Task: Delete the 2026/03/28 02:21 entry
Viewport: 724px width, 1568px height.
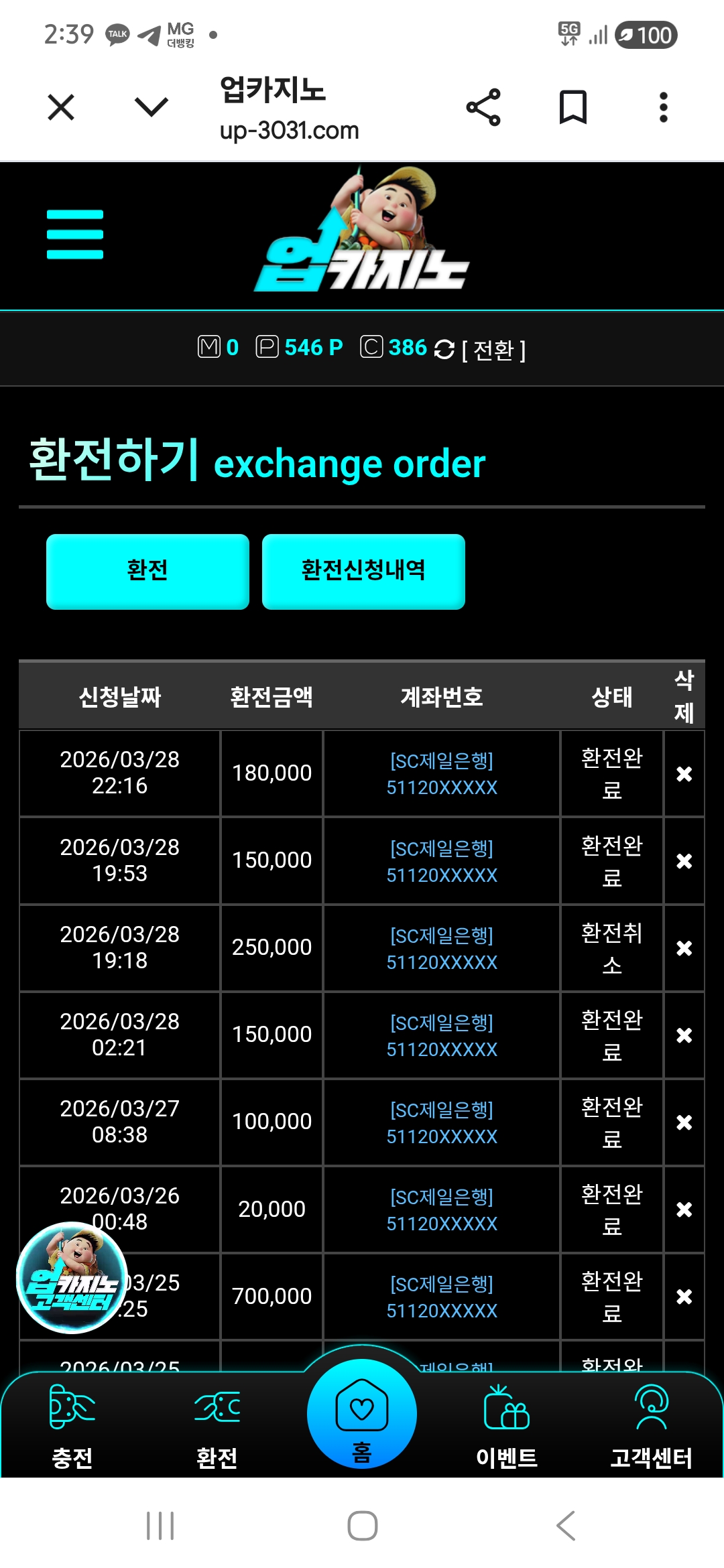Action: pos(684,1035)
